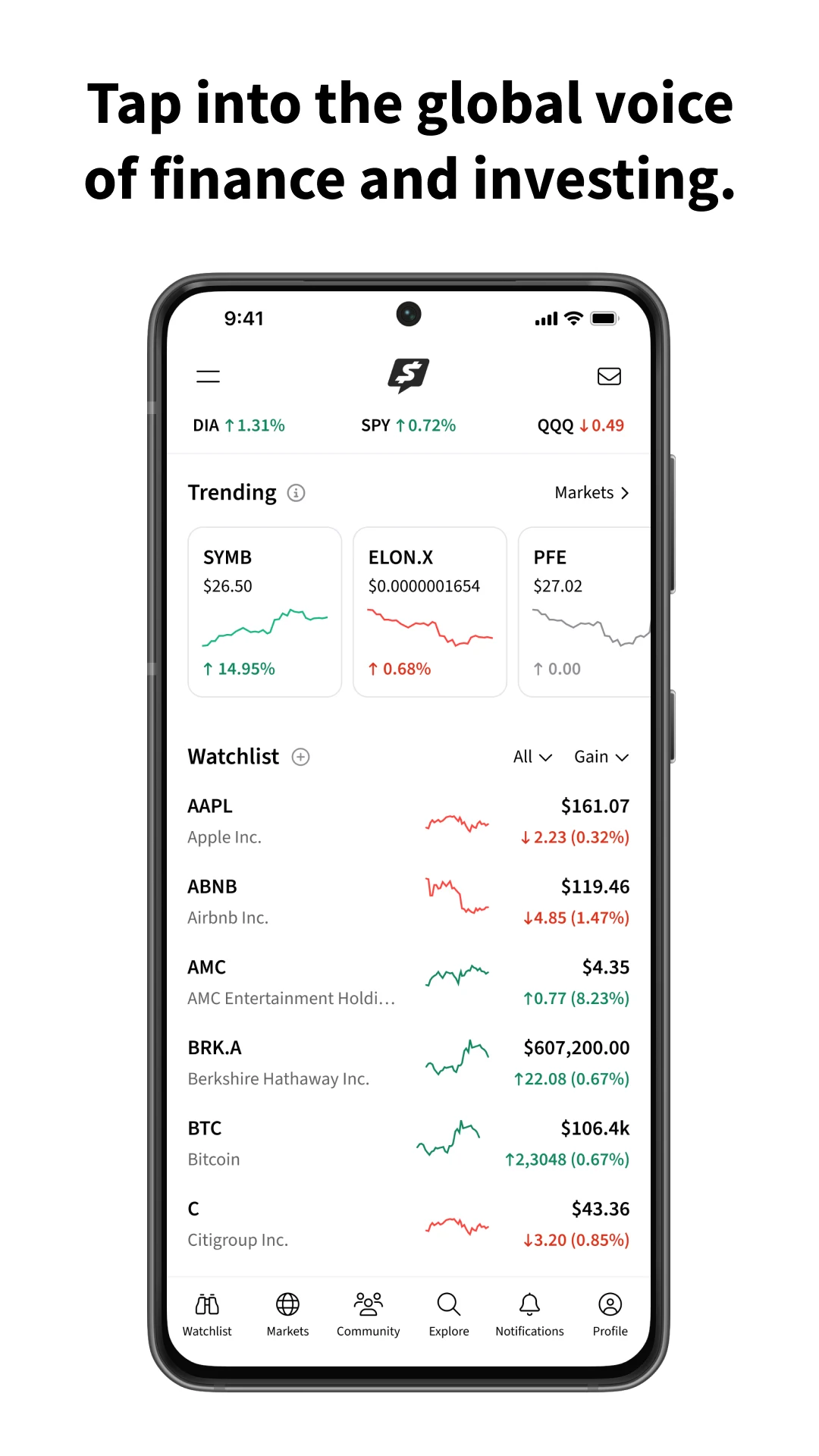Image resolution: width=819 pixels, height=1456 pixels.
Task: Open the Gain sort dropdown
Action: 600,757
